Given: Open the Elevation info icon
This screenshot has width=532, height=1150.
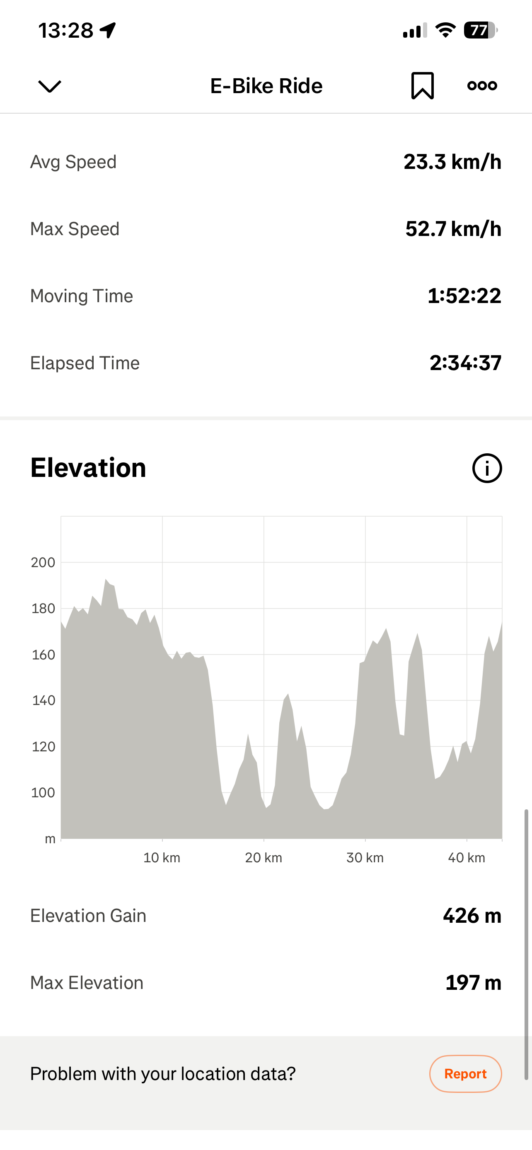Looking at the screenshot, I should pos(487,468).
